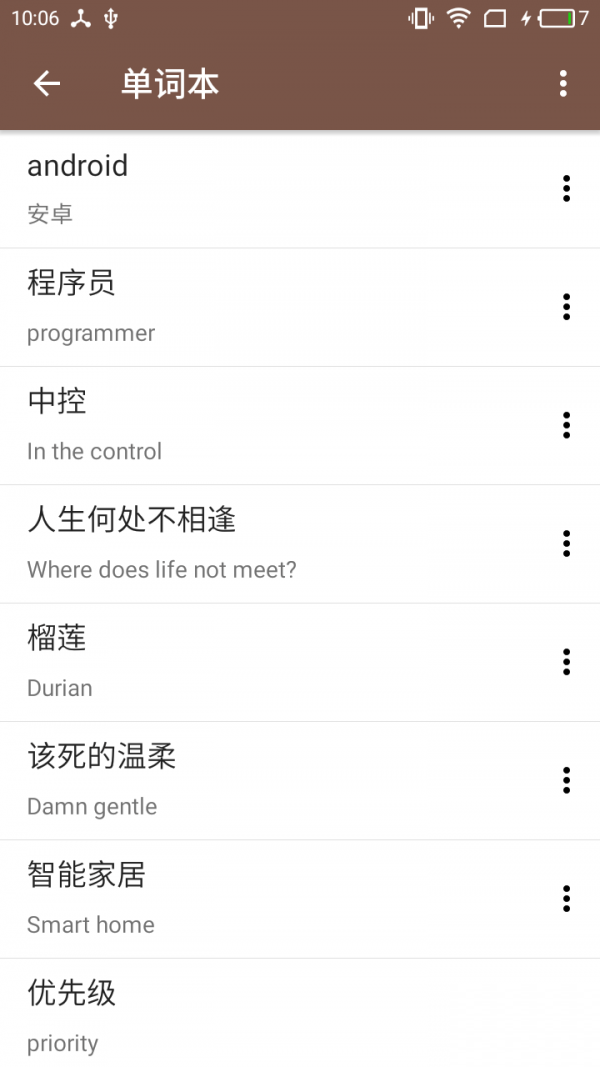Show more options for 该死的温柔
Image resolution: width=600 pixels, height=1067 pixels.
(566, 779)
